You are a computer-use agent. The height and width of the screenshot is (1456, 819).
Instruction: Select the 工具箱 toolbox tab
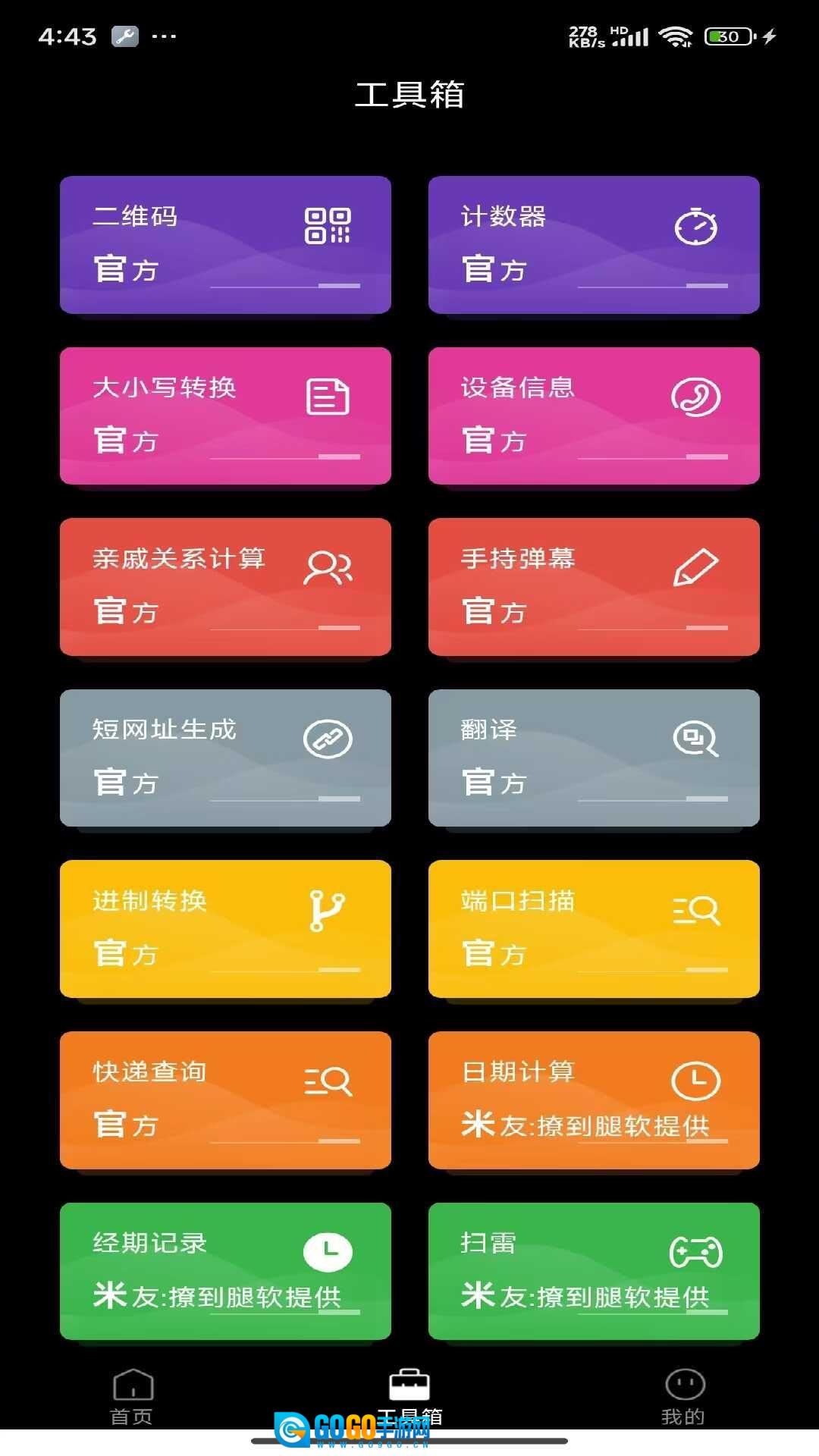tap(409, 1395)
